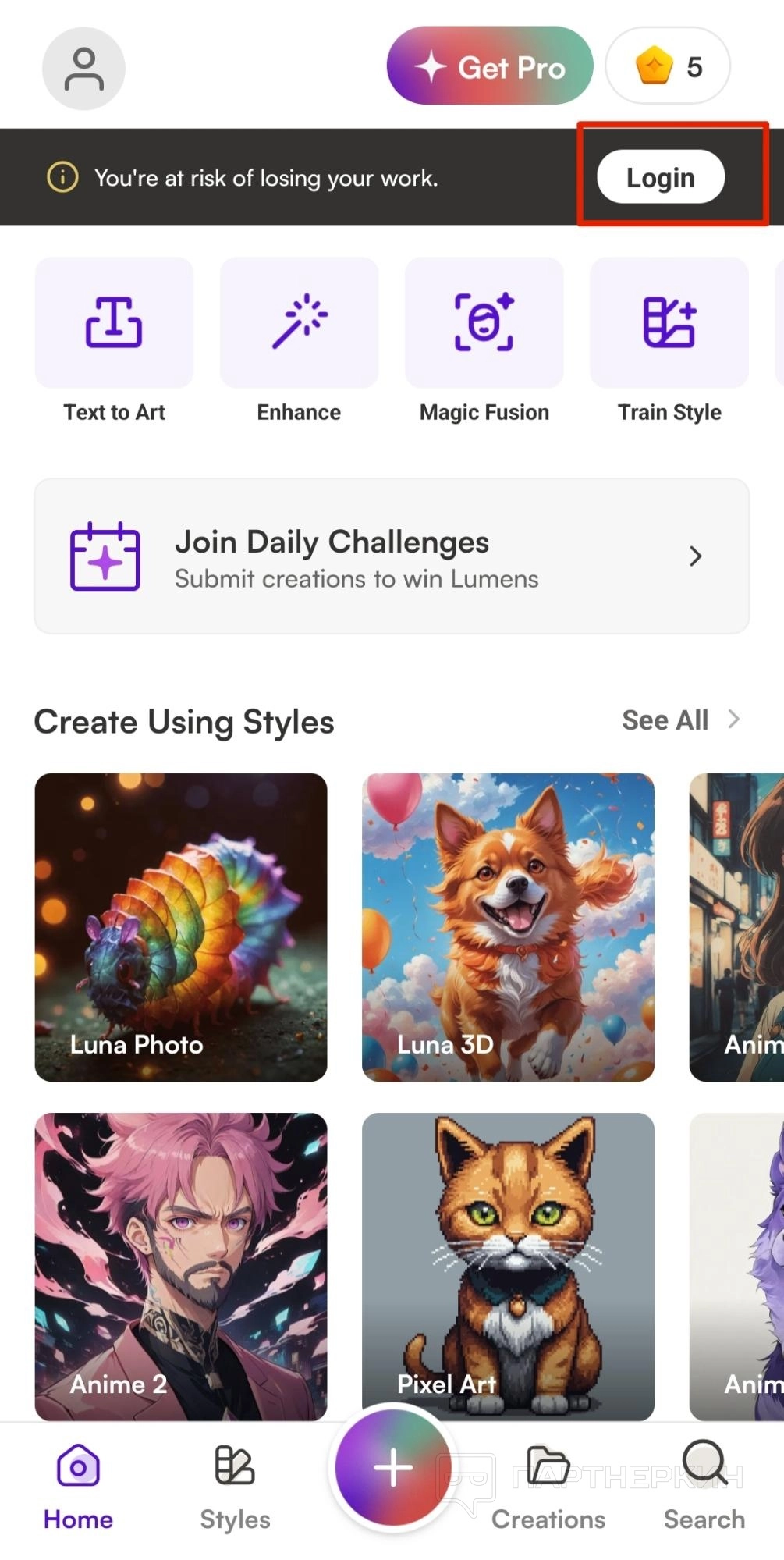784x1560 pixels.
Task: Launch Magic Fusion
Action: pos(484,322)
